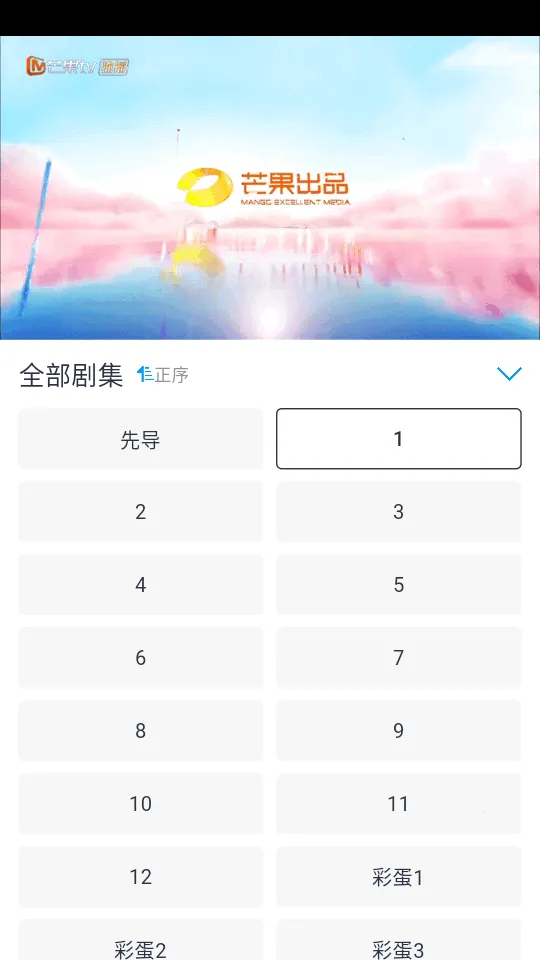Viewport: 540px width, 960px height.
Task: Open episode 11
Action: (x=399, y=803)
